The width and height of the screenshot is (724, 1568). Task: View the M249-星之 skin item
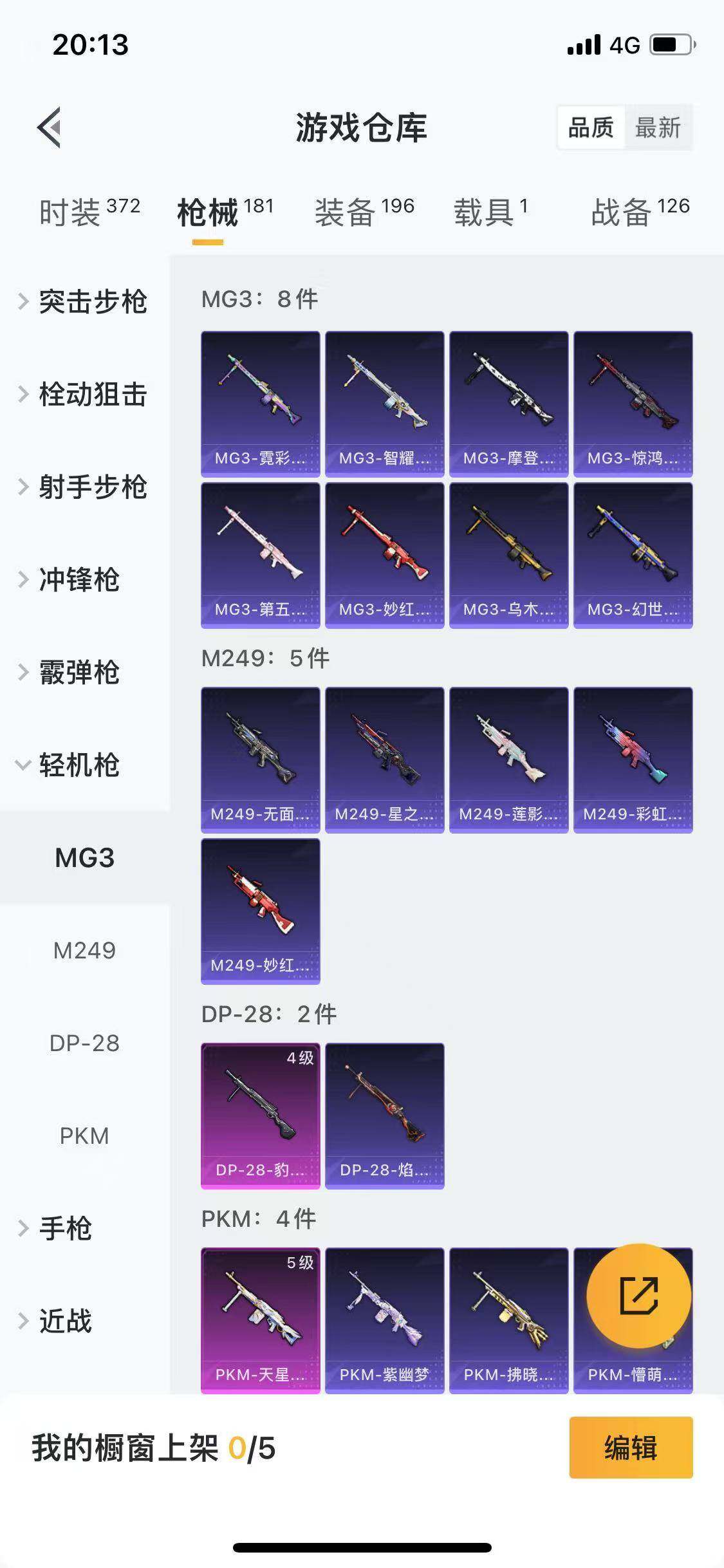(x=385, y=760)
